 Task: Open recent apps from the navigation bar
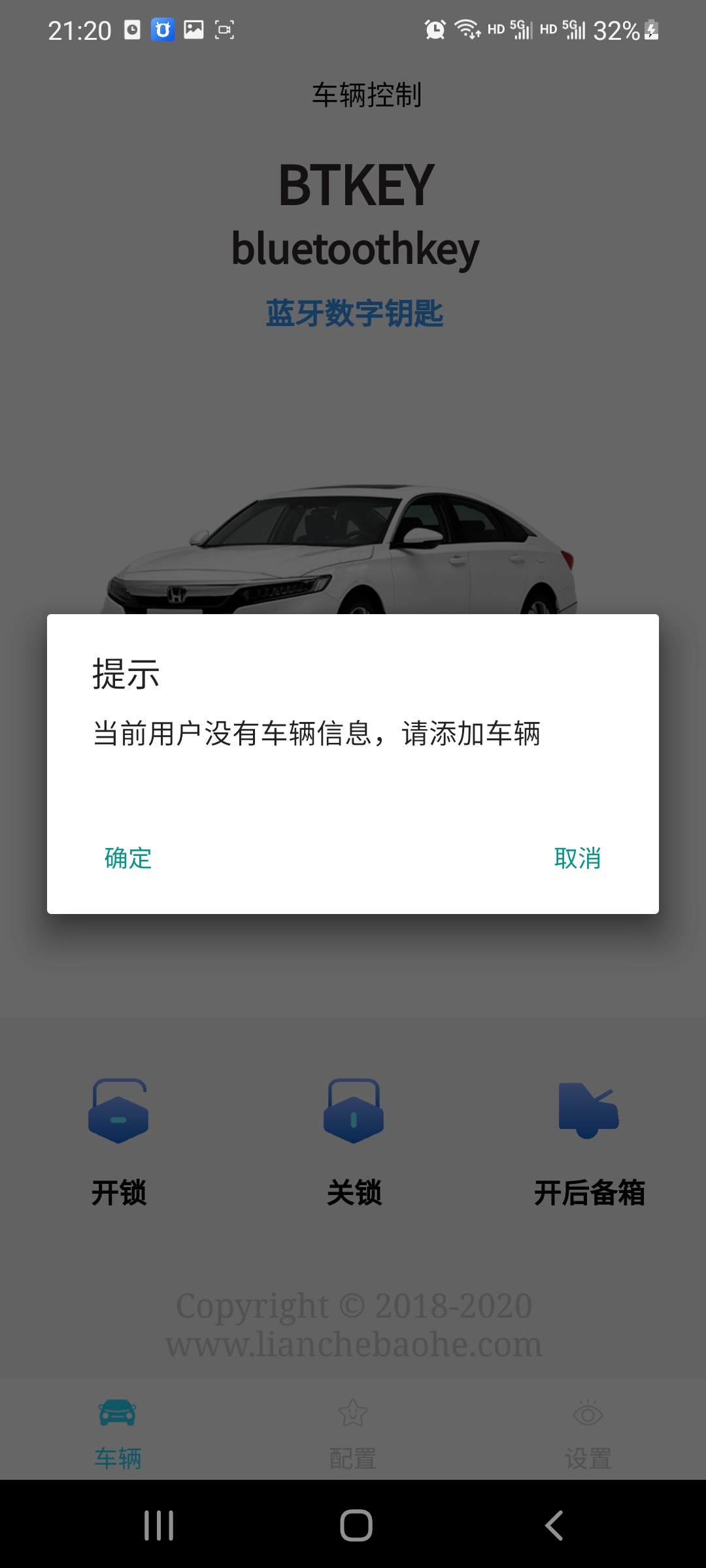click(159, 1526)
